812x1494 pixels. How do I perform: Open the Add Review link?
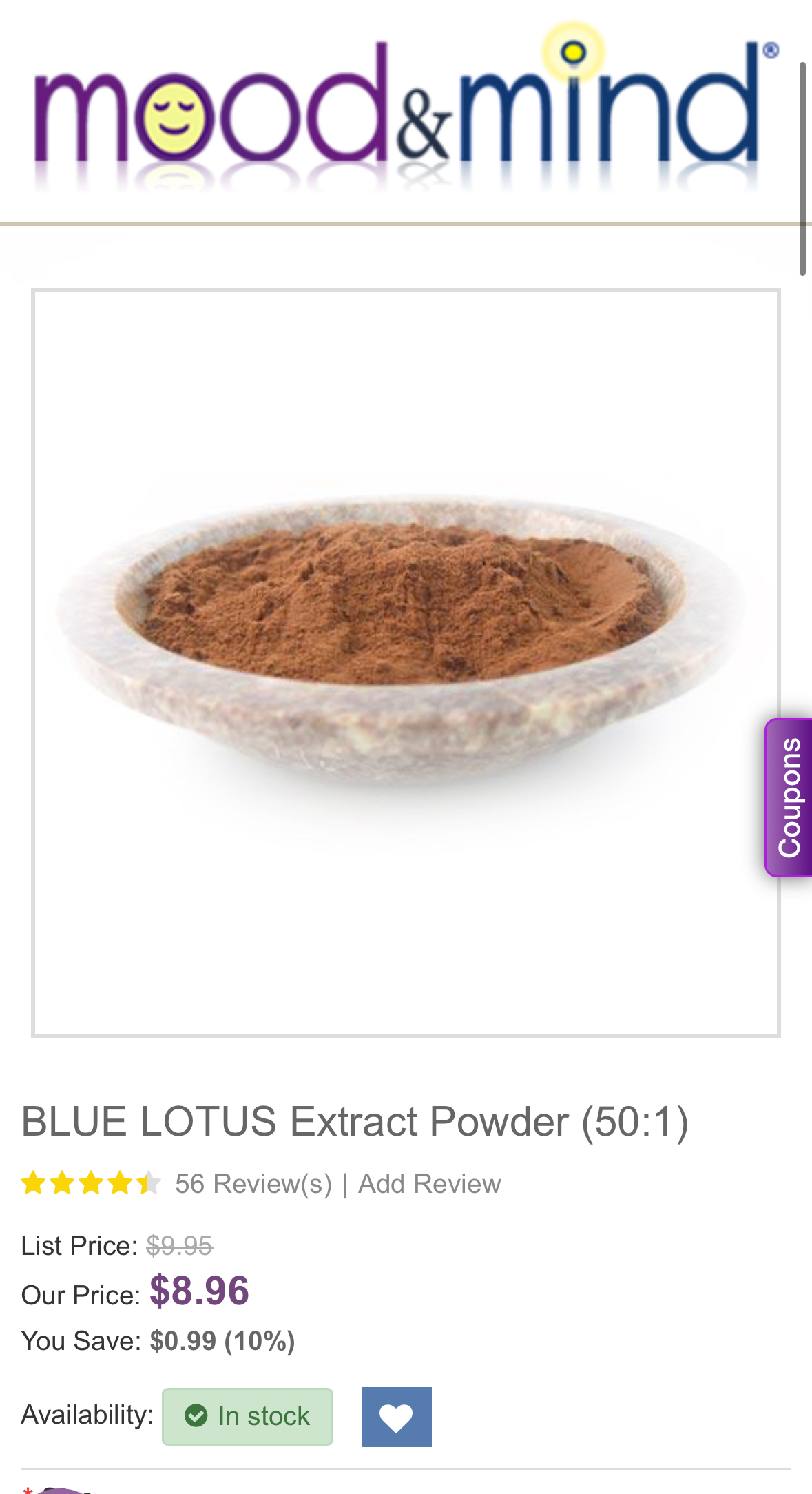(429, 1184)
